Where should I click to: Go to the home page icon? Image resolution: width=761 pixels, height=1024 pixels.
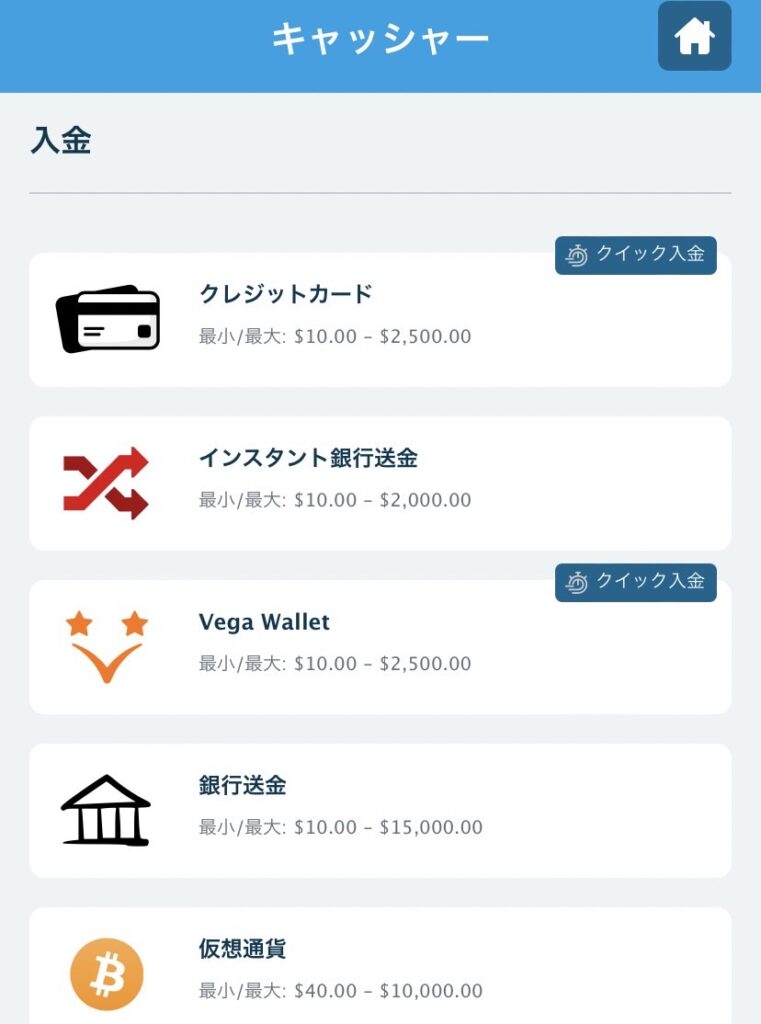(x=694, y=37)
